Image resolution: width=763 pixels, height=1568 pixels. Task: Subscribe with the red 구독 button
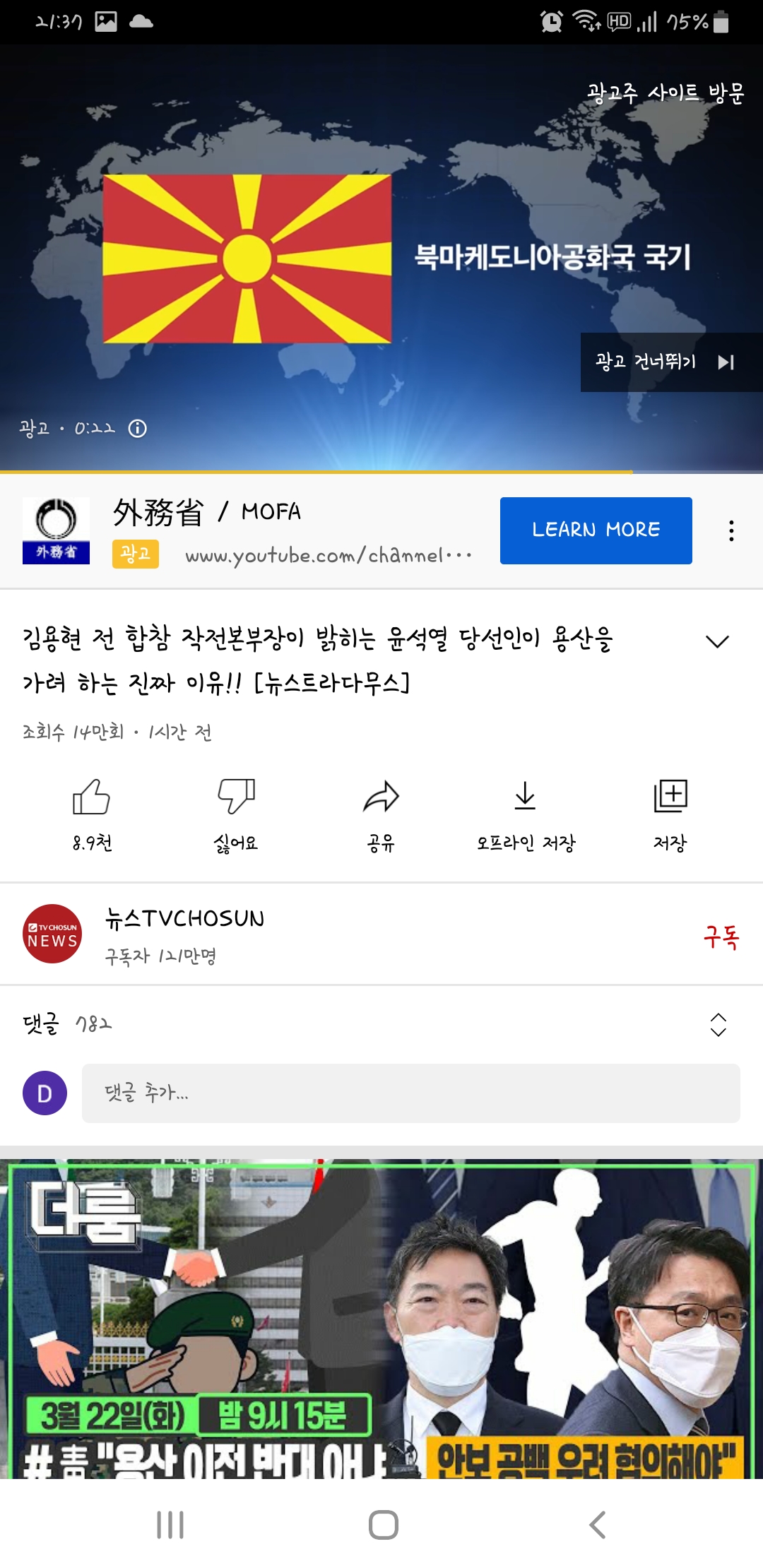click(x=721, y=937)
